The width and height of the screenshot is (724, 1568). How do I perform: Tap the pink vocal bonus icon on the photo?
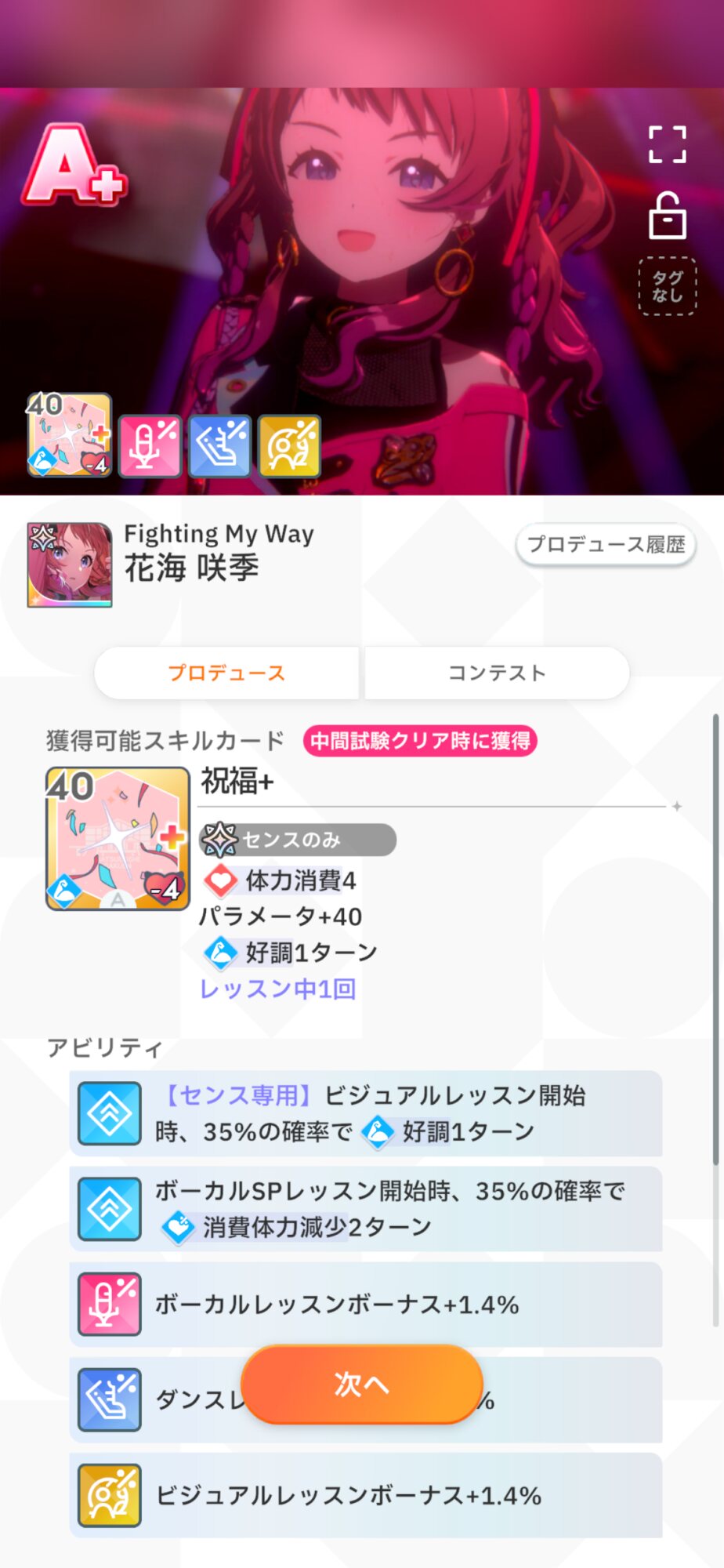click(150, 446)
